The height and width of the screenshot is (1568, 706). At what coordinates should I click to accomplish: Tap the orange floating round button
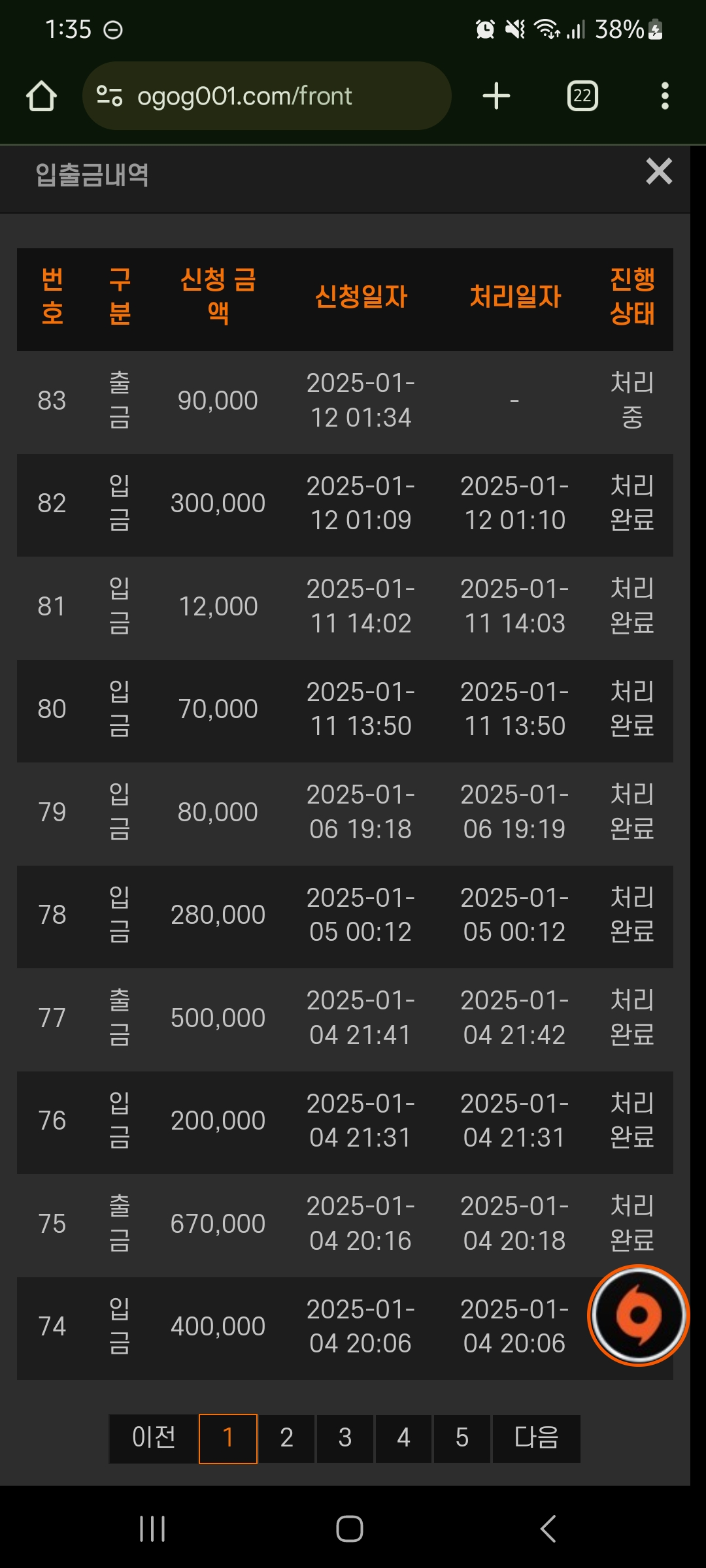coord(639,1315)
